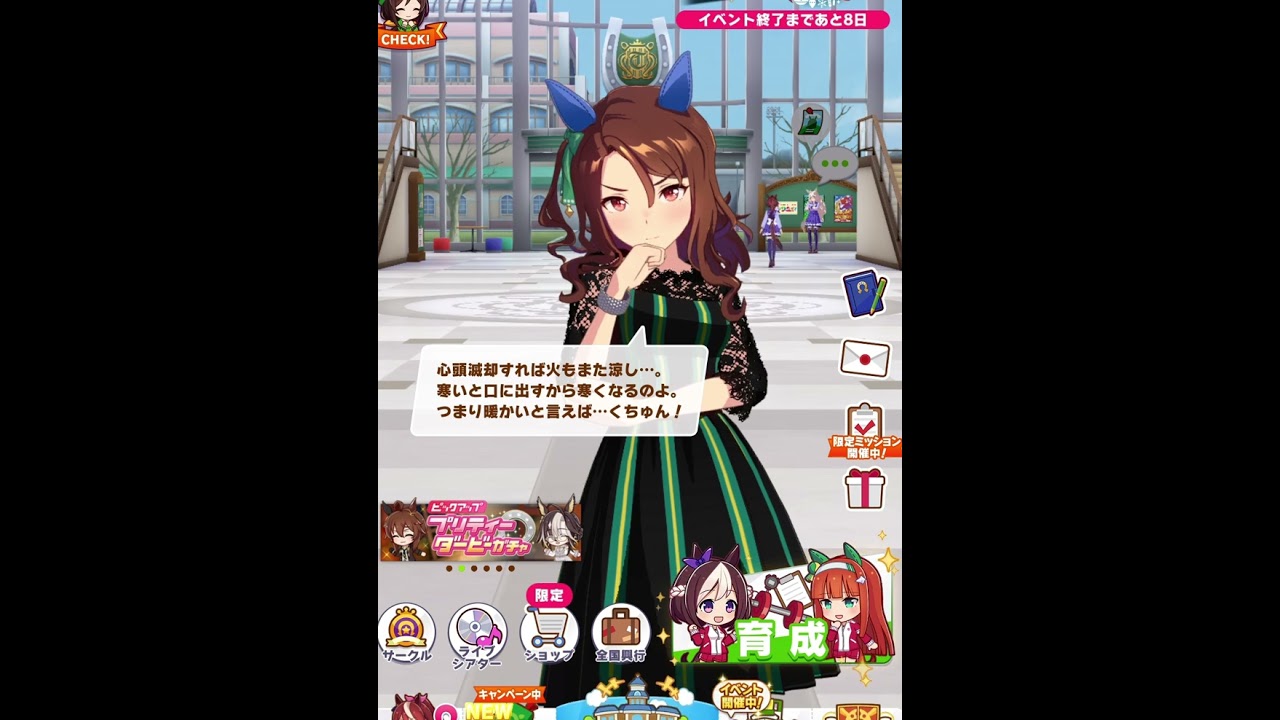The height and width of the screenshot is (720, 1280).
Task: Tap the character's dialogue speech bubble
Action: point(560,390)
